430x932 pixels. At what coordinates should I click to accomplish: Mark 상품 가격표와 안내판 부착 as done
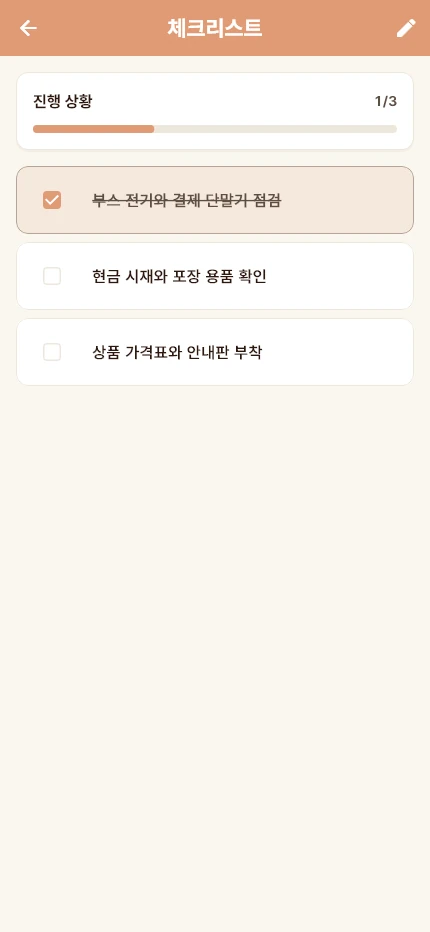point(52,352)
